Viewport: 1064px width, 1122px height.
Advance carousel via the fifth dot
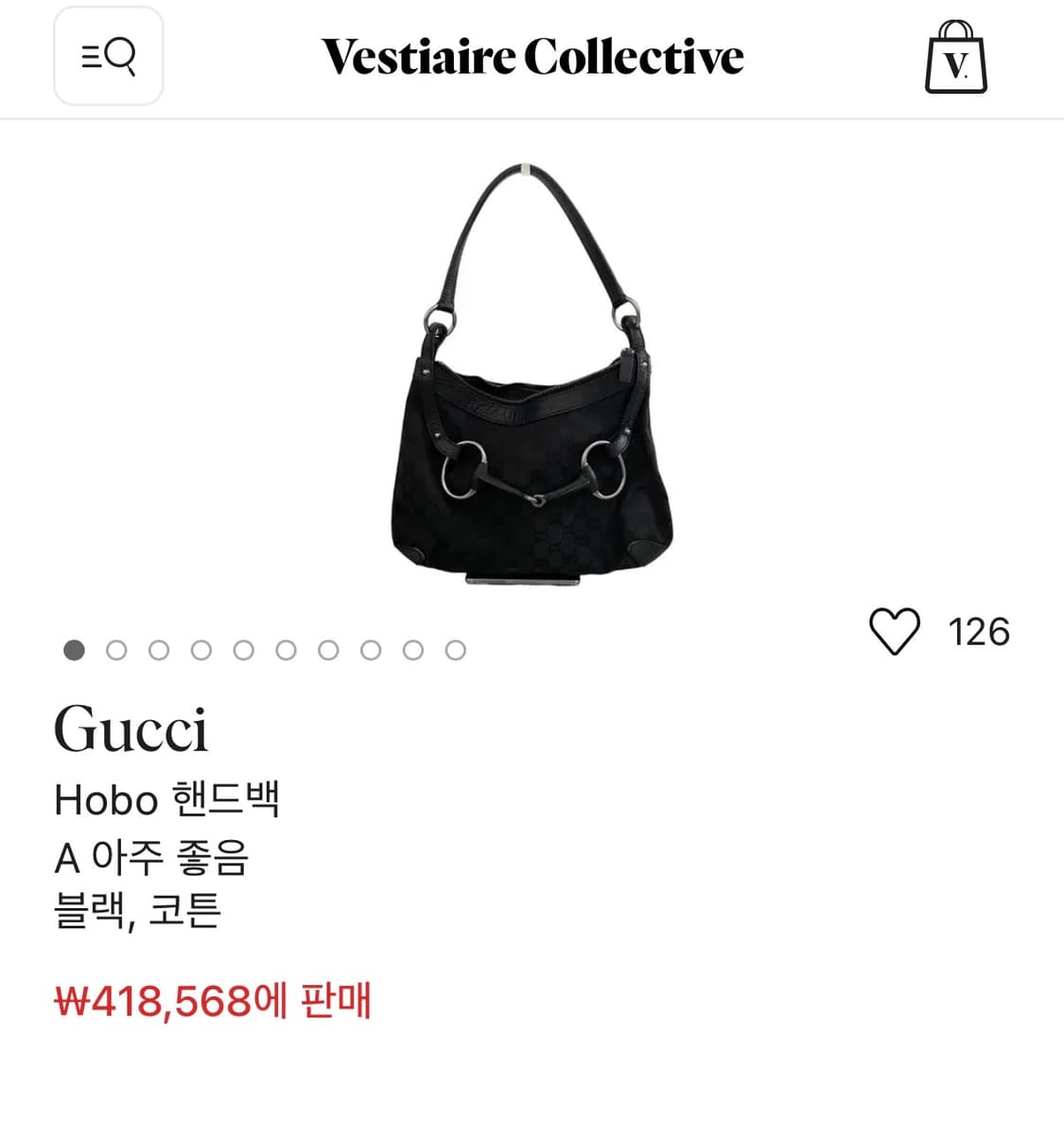point(244,650)
